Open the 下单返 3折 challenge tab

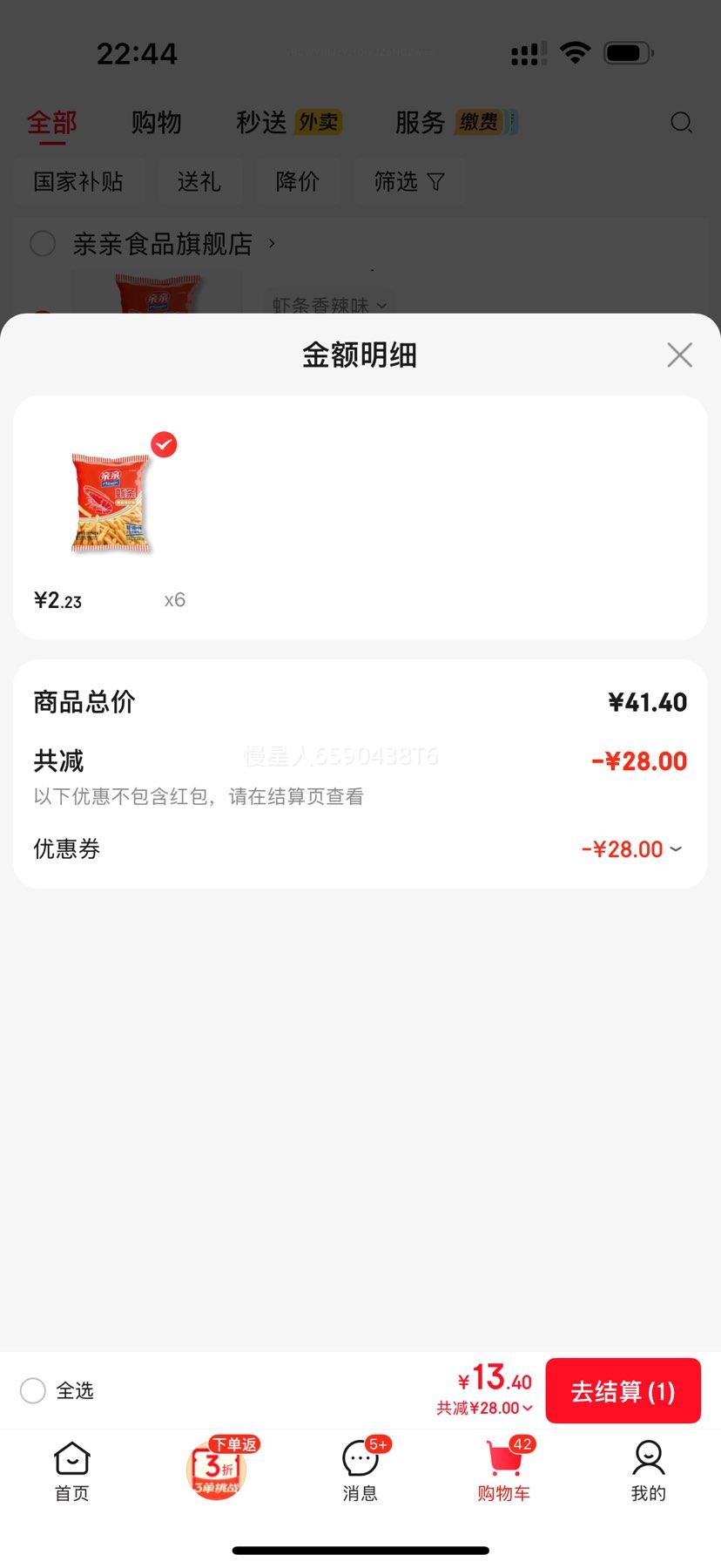(216, 1469)
